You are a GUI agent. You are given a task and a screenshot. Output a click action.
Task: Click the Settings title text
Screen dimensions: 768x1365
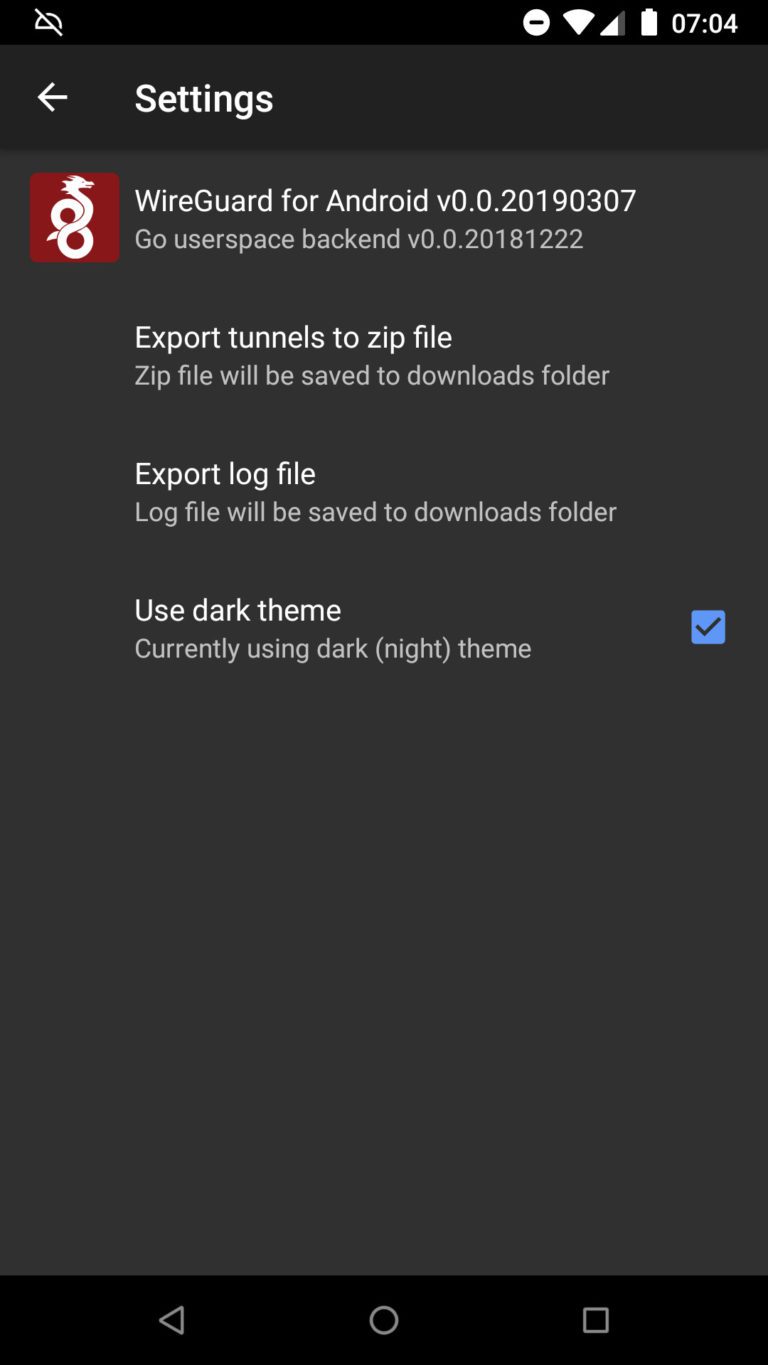tap(204, 98)
